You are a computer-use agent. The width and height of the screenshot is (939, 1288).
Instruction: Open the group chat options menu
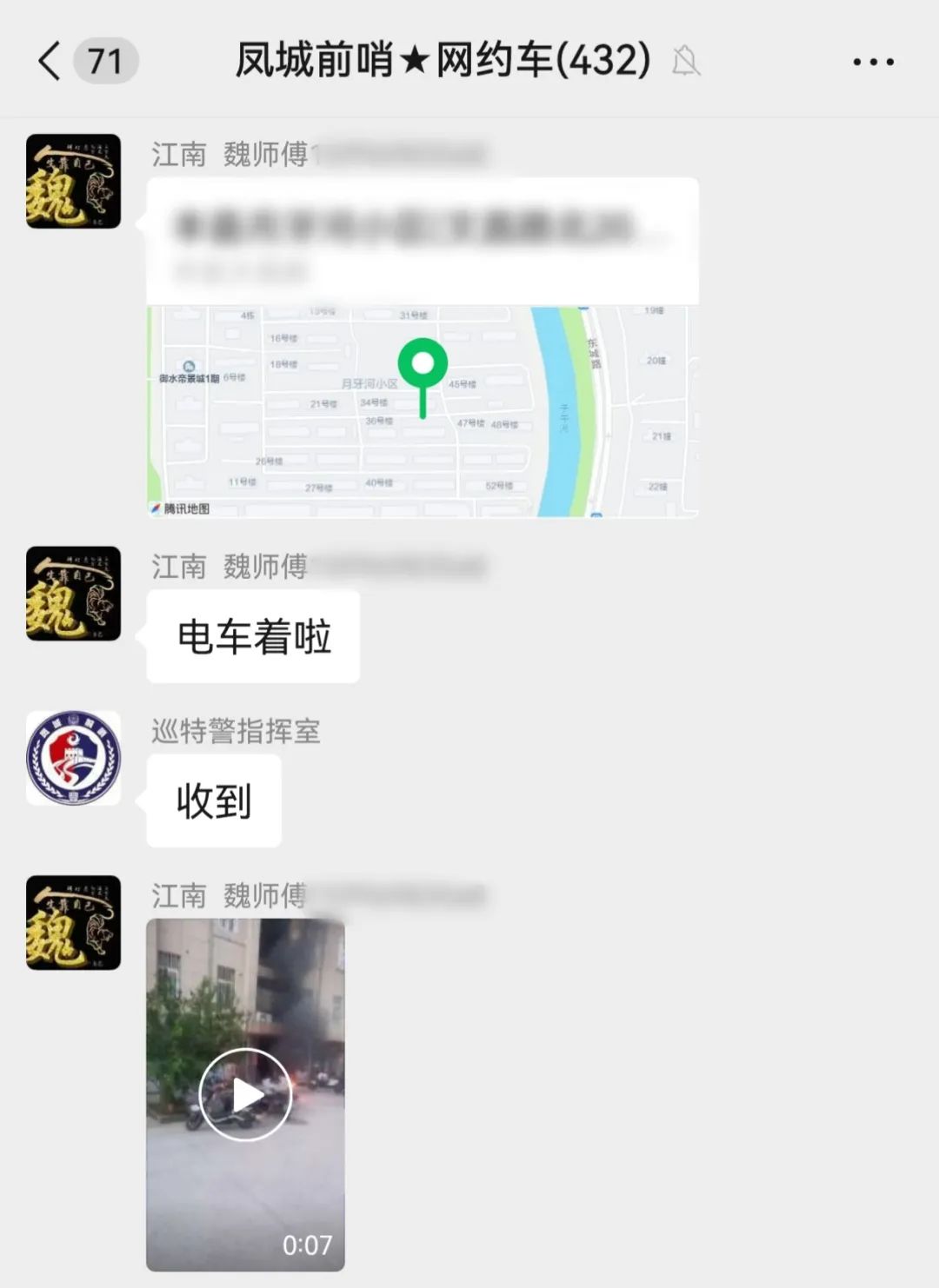point(873,62)
